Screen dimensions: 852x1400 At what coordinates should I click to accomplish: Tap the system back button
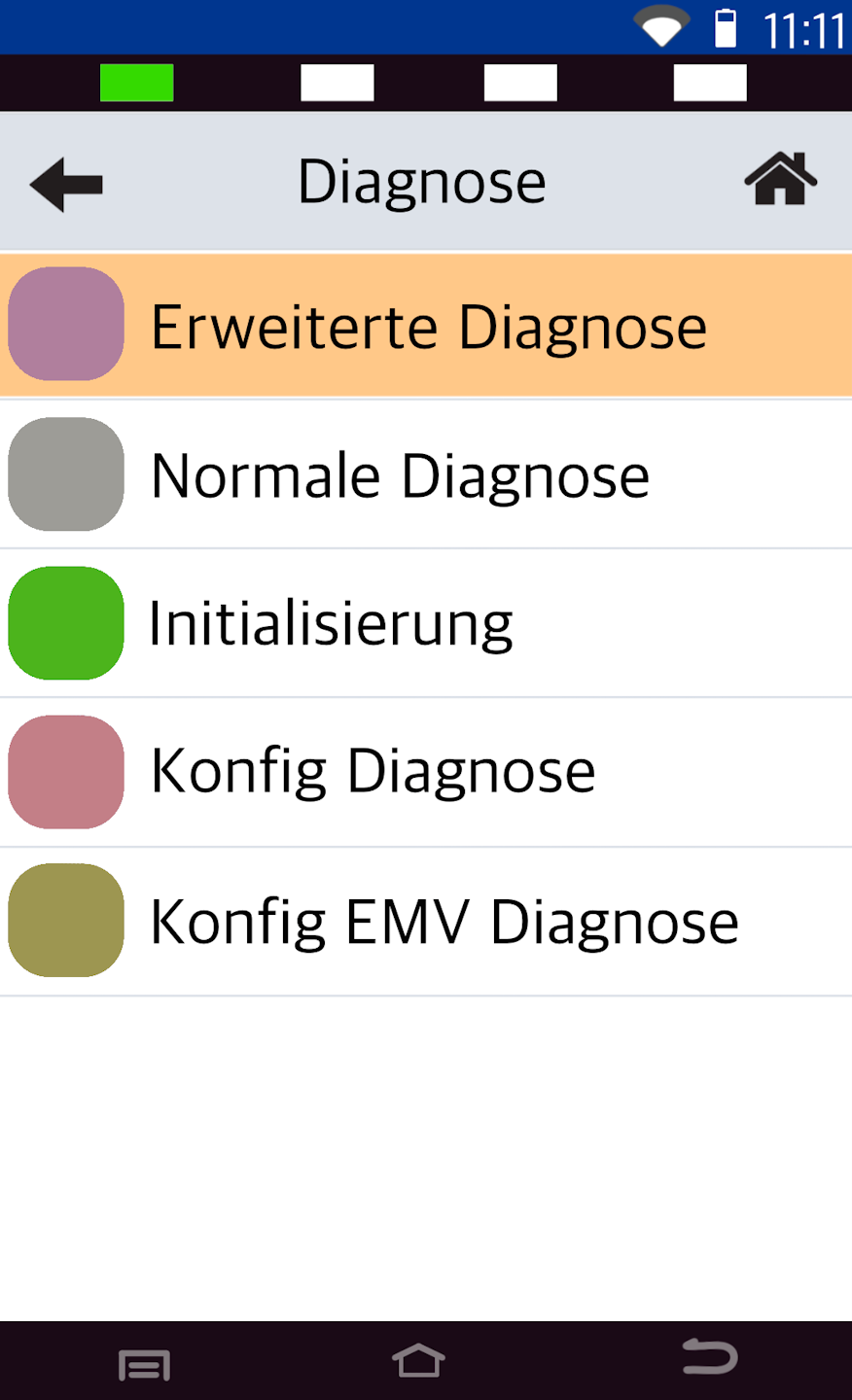click(x=710, y=1358)
